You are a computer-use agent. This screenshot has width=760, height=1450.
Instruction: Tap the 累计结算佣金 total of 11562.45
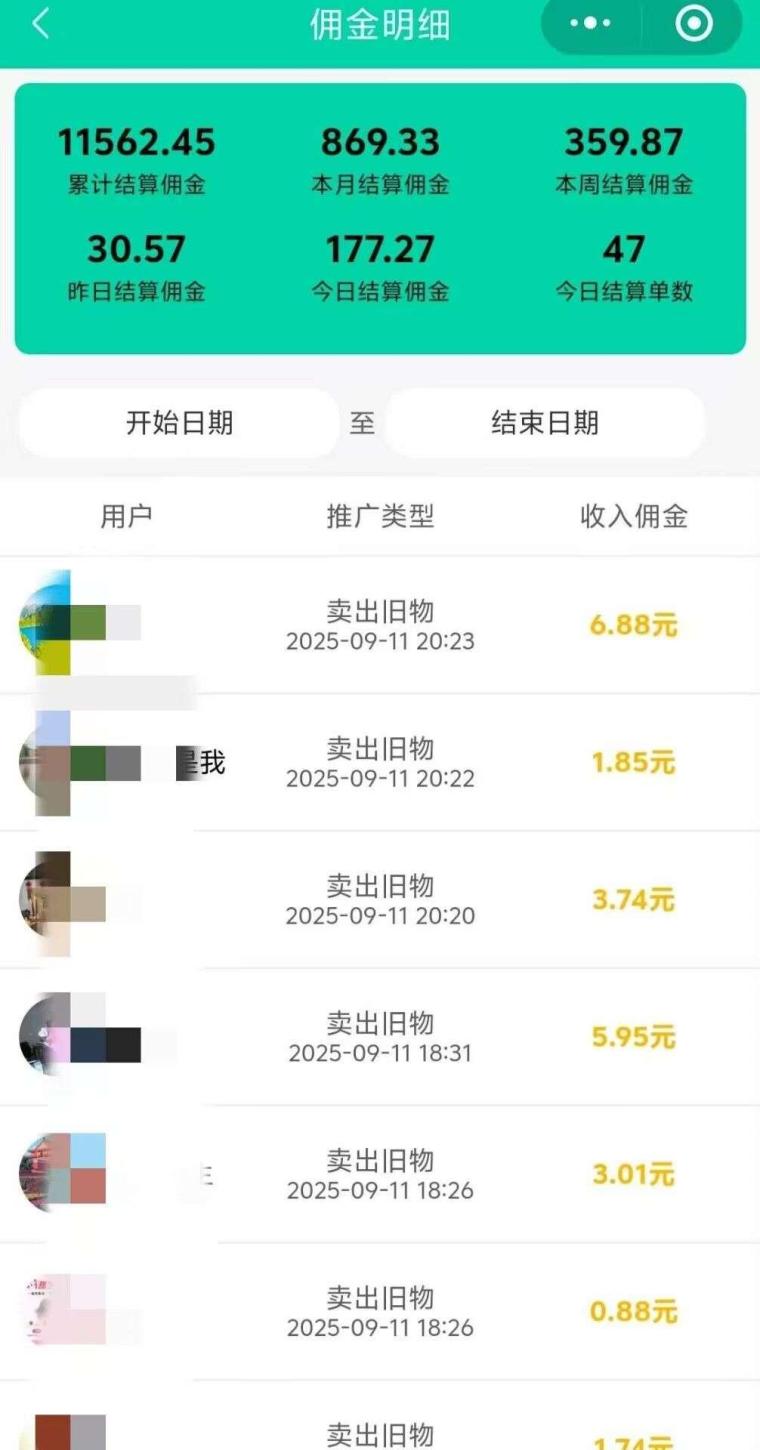point(138,142)
